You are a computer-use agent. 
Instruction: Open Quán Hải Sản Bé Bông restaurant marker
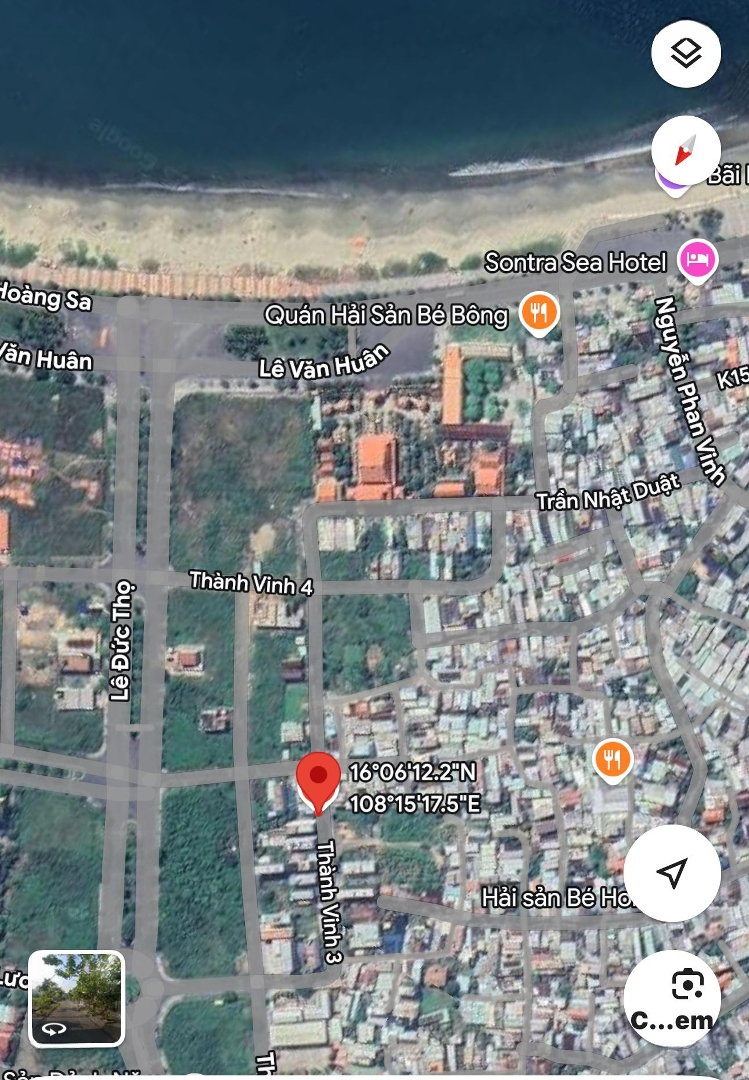[x=539, y=313]
